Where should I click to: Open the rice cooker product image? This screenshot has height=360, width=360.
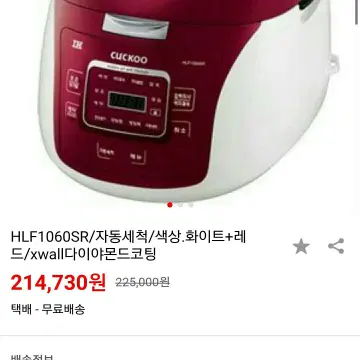[180, 100]
